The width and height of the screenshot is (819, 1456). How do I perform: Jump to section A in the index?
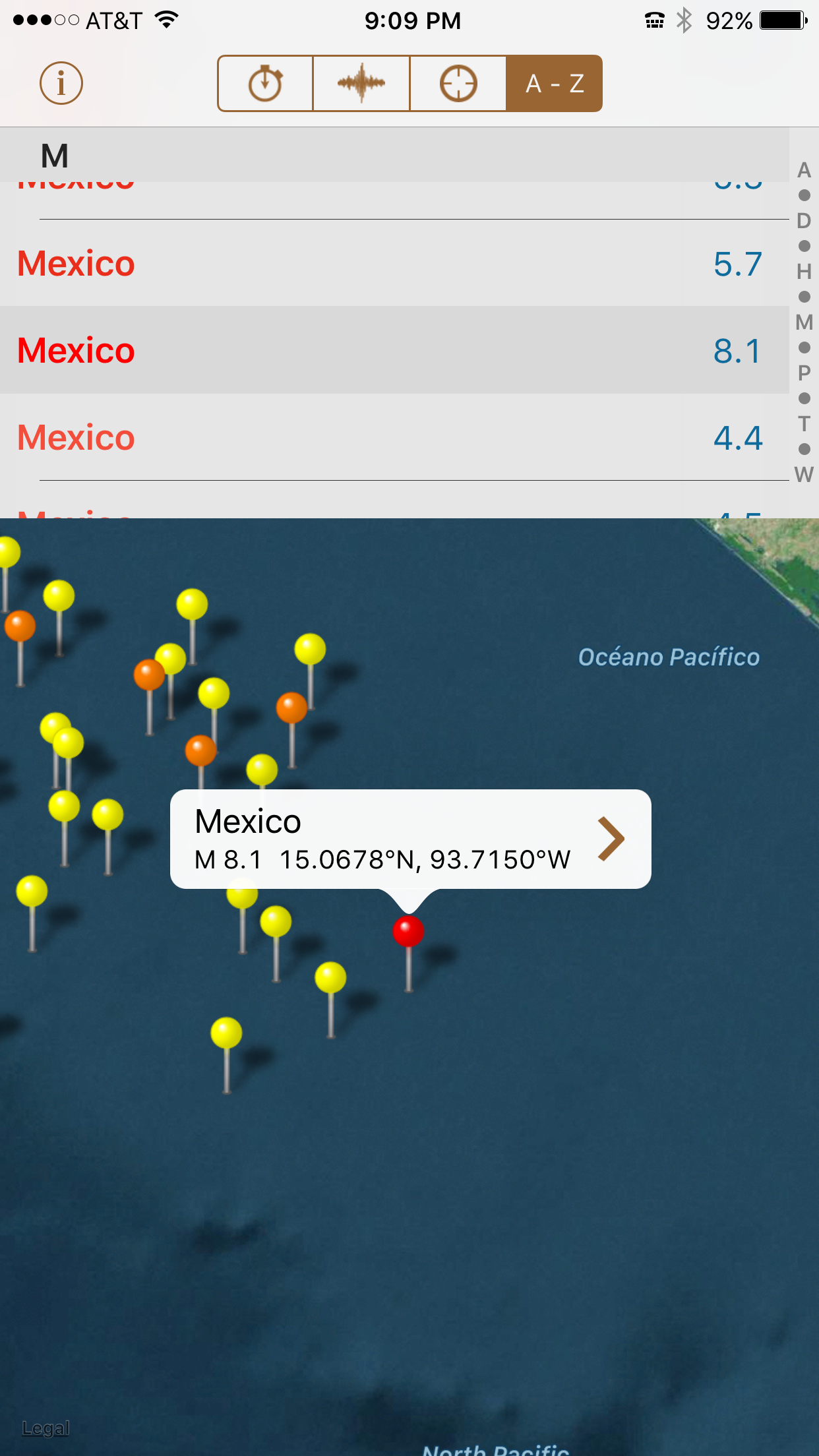pyautogui.click(x=804, y=170)
